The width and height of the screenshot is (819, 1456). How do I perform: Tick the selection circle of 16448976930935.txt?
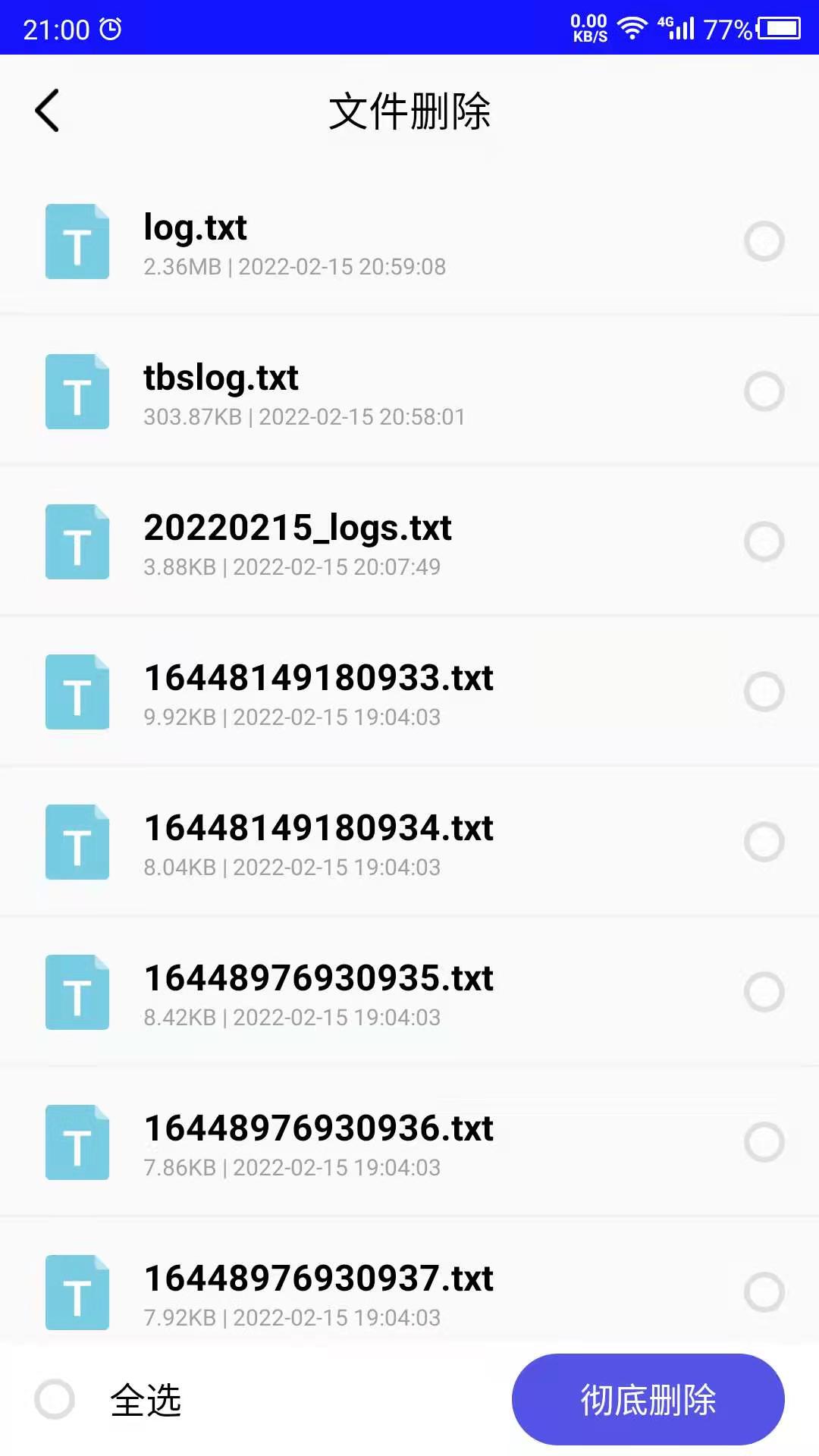click(x=764, y=992)
